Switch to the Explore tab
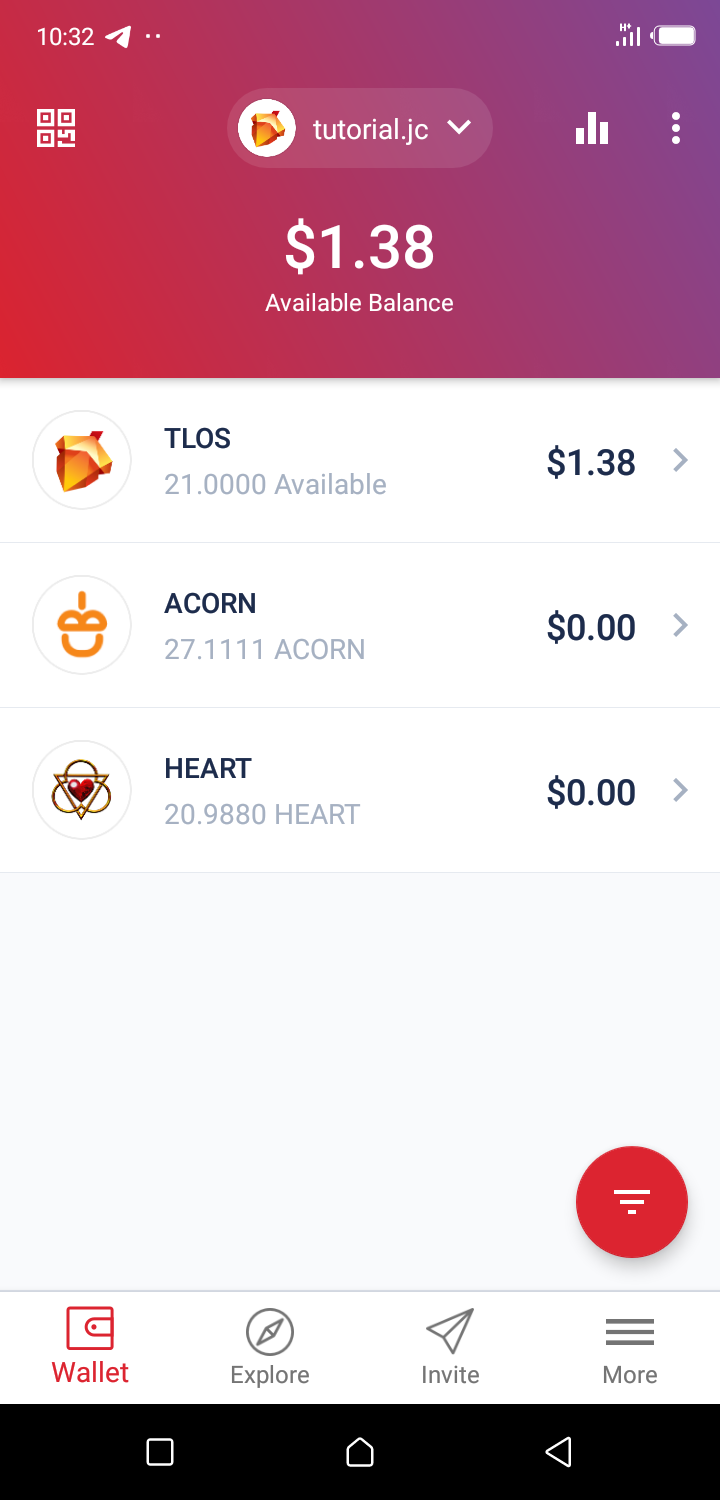720x1500 pixels. pos(270,1347)
